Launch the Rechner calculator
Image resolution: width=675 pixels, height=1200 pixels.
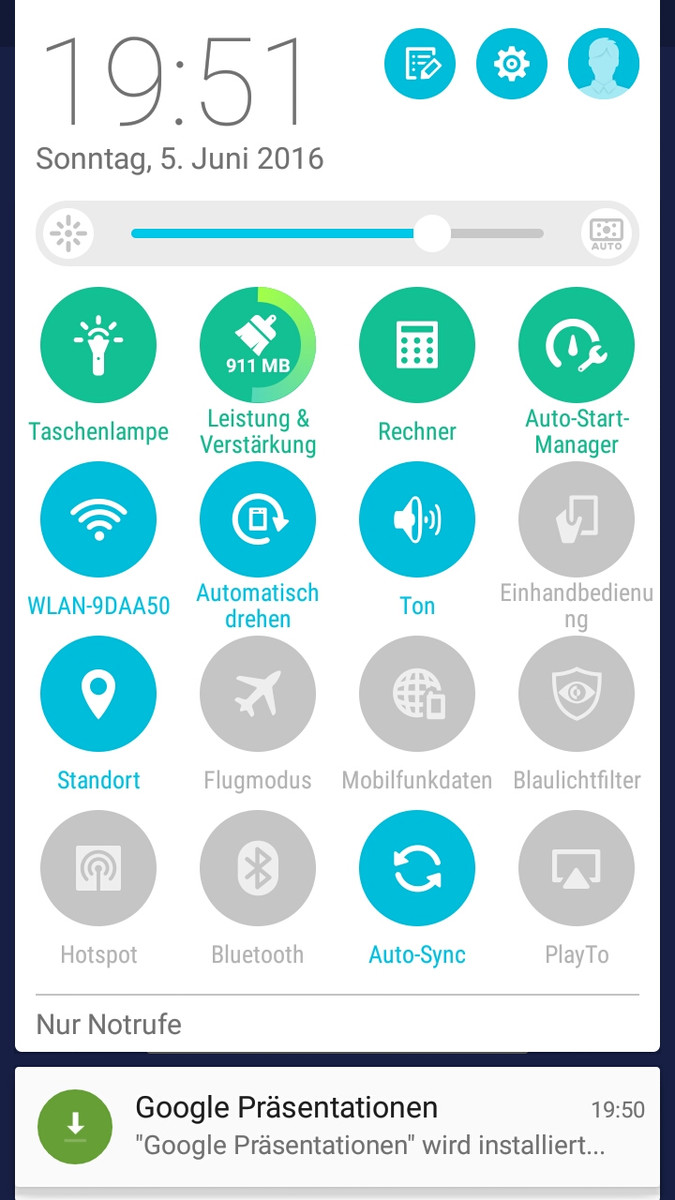pyautogui.click(x=417, y=345)
